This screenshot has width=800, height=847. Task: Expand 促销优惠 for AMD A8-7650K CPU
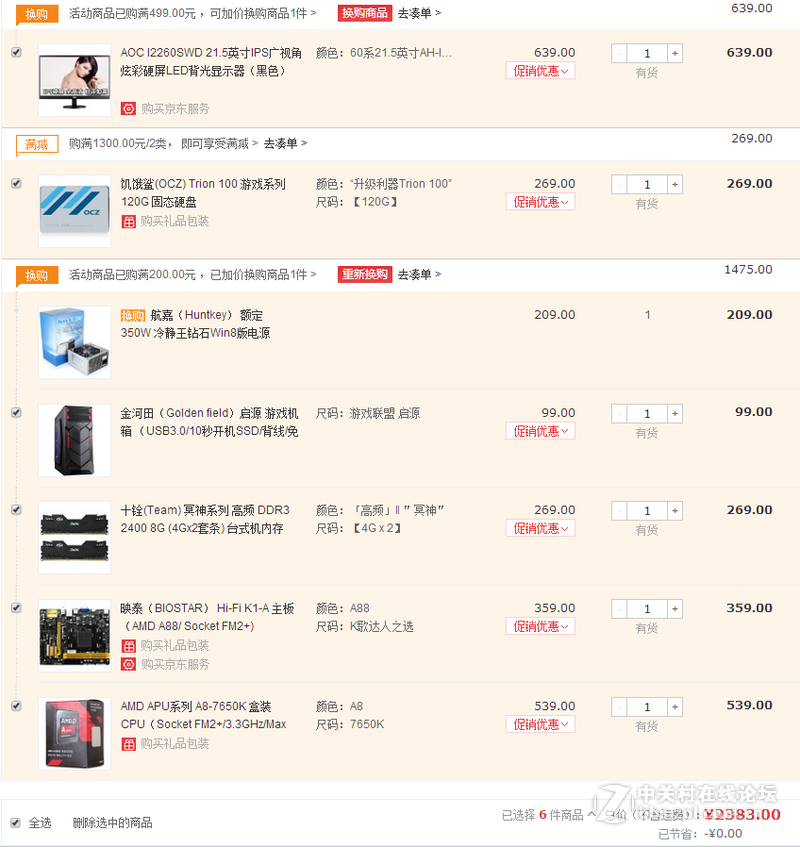point(543,724)
